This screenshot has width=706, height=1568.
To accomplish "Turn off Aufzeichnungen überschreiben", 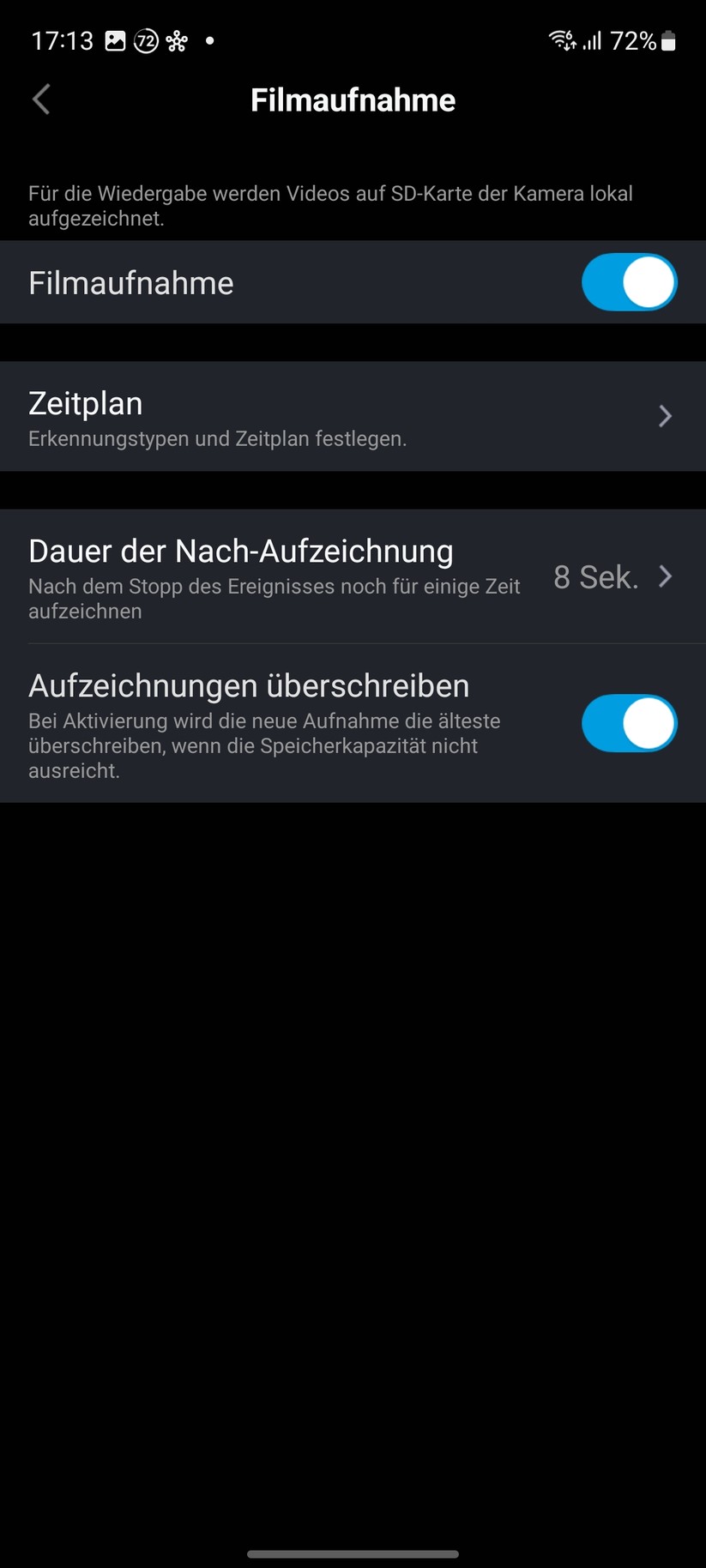I will pos(629,723).
